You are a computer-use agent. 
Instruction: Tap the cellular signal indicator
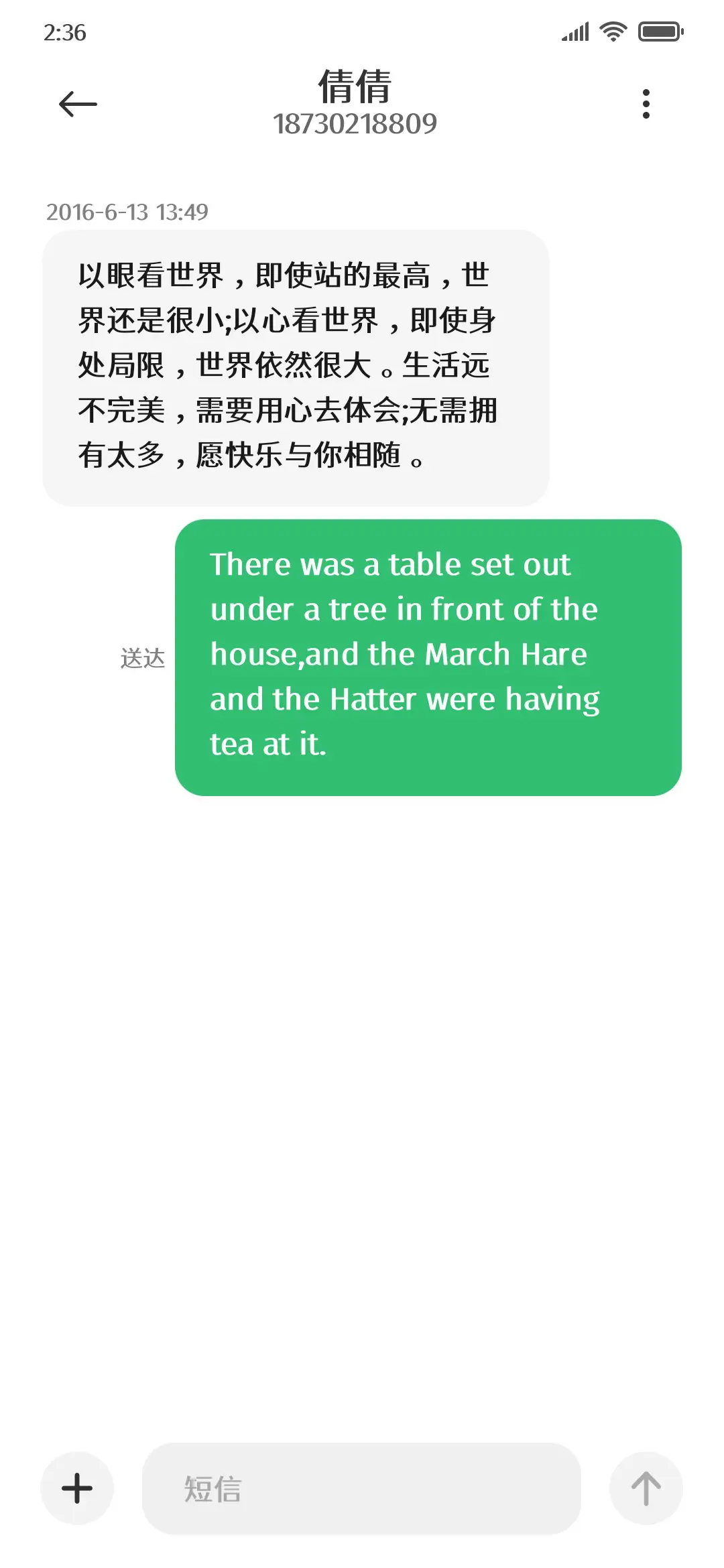pyautogui.click(x=573, y=30)
